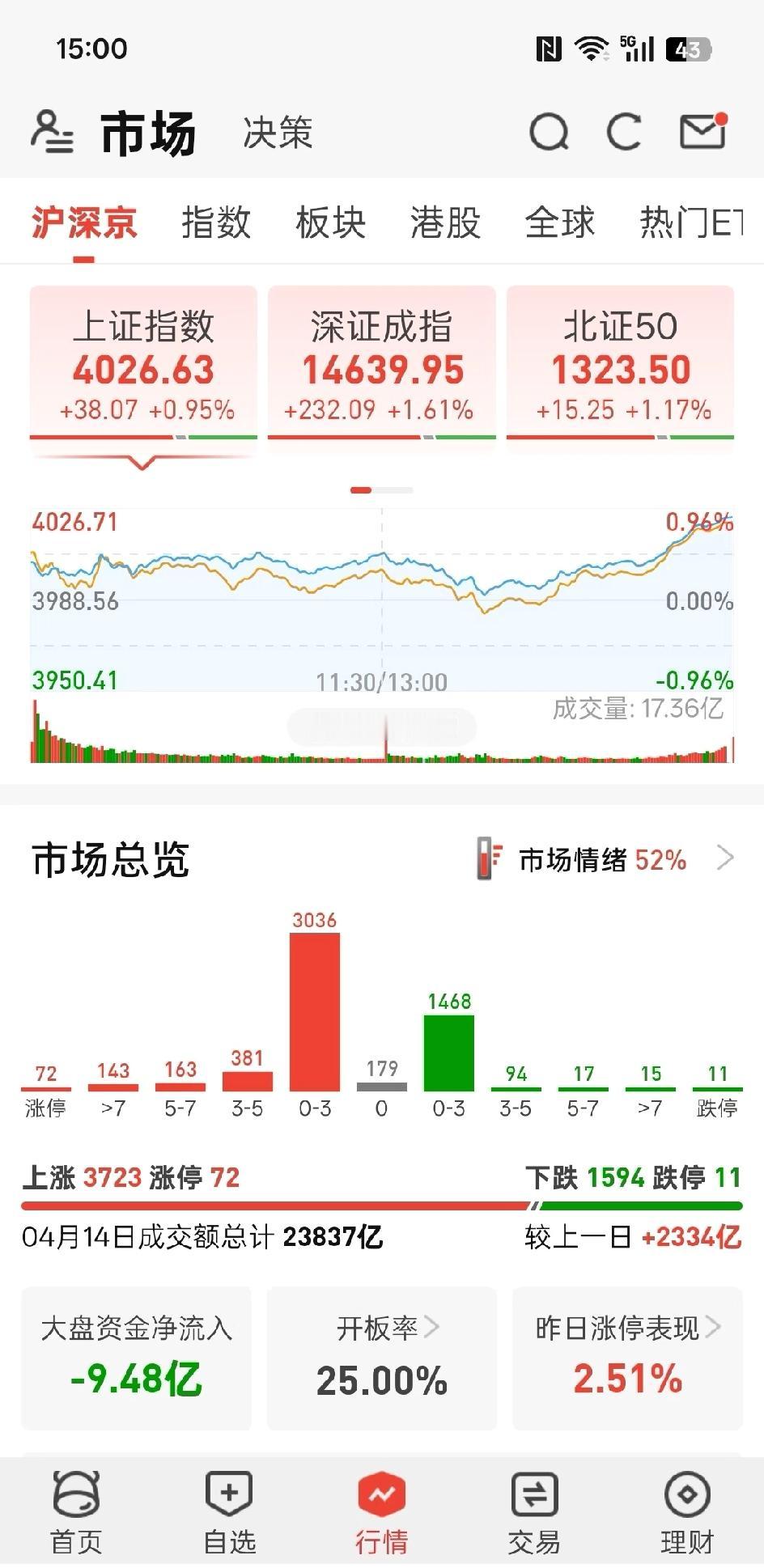Tap the 行情 quotes icon

pyautogui.click(x=381, y=1505)
